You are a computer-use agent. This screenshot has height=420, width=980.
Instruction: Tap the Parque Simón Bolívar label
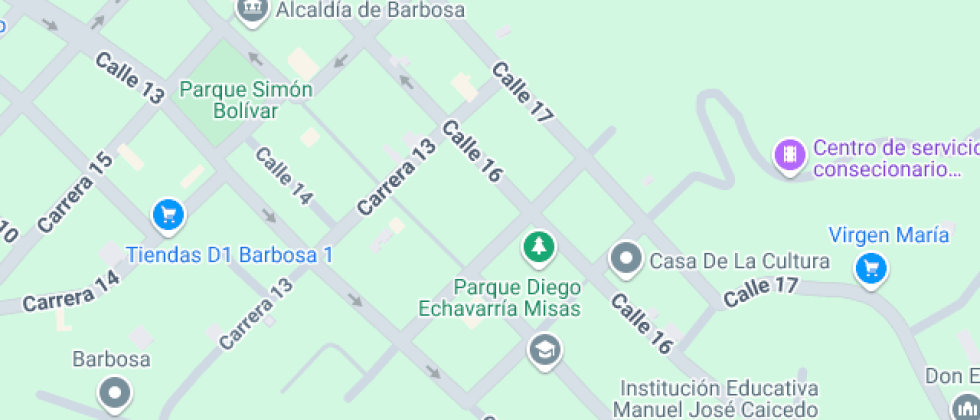(x=246, y=100)
